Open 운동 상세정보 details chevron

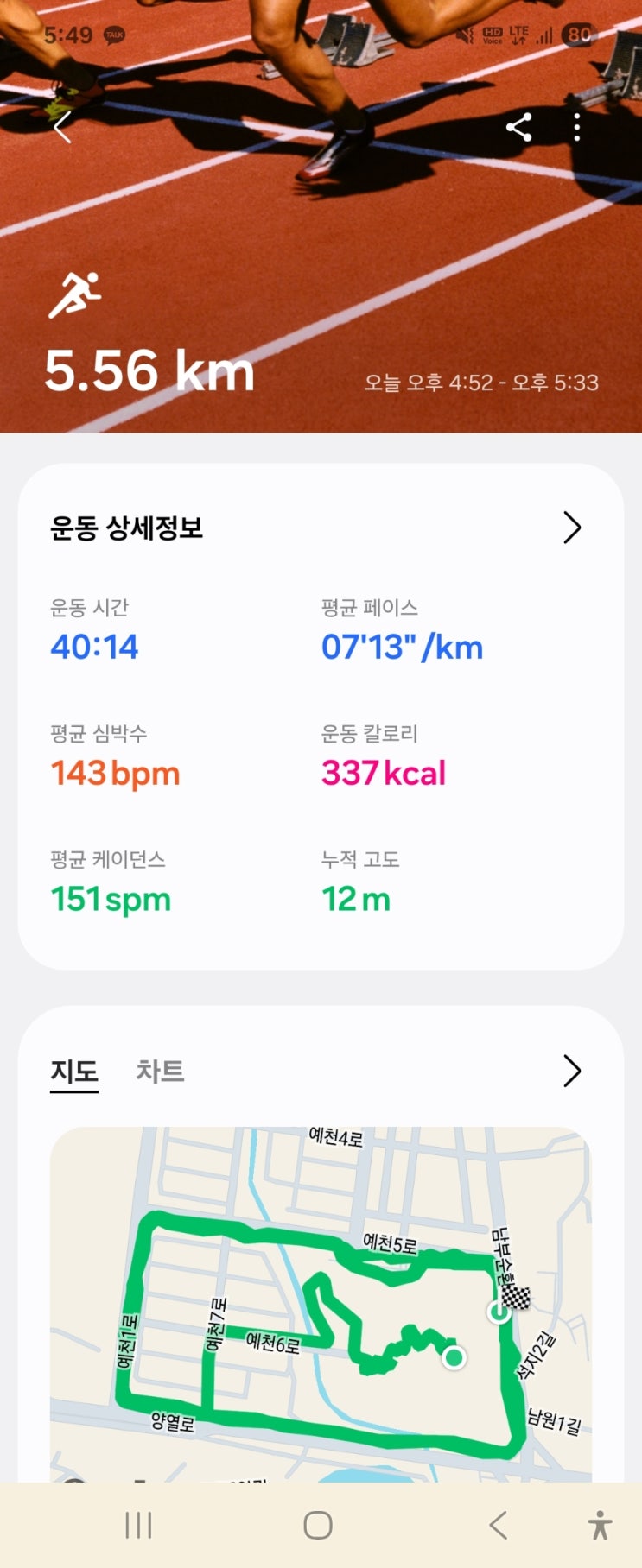tap(572, 528)
